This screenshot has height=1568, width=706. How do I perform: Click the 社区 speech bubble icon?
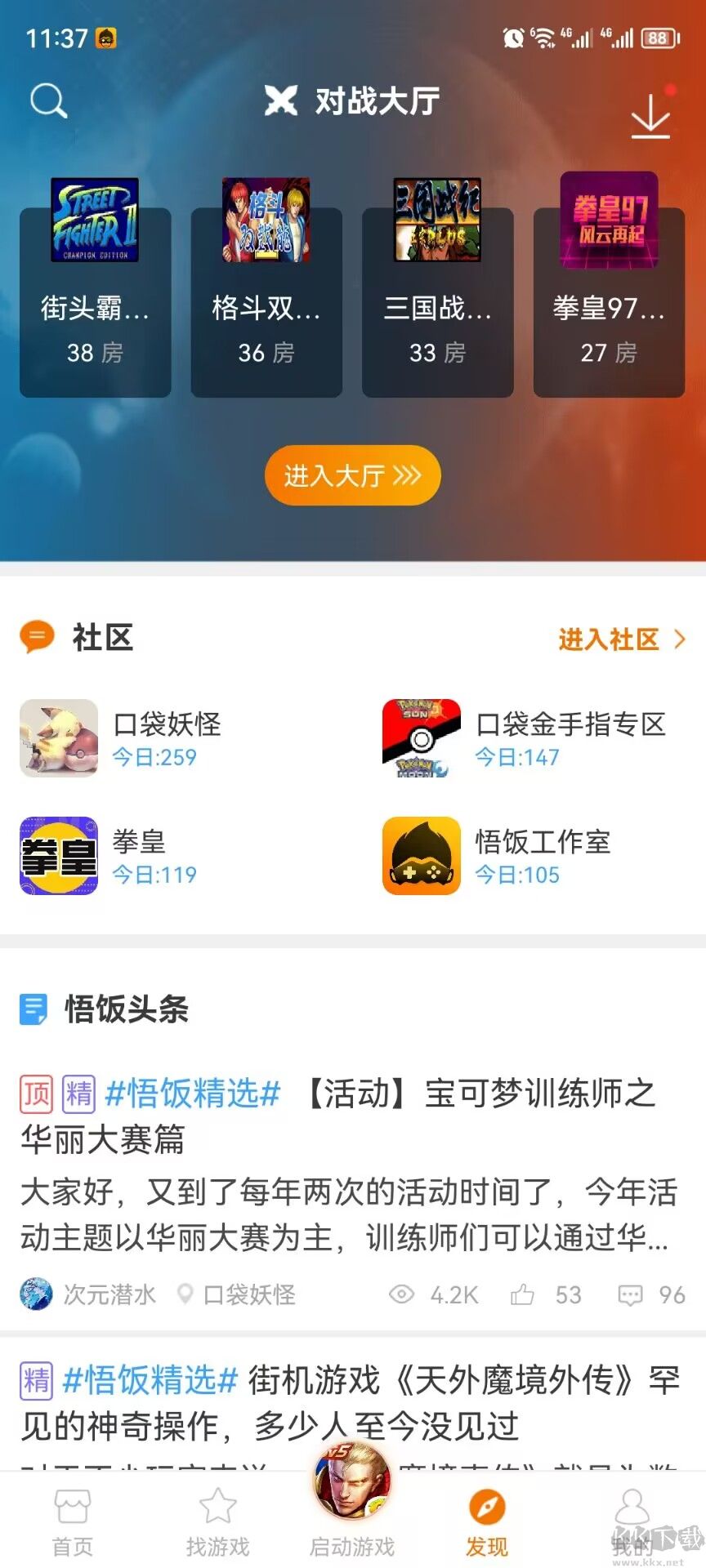(x=36, y=636)
